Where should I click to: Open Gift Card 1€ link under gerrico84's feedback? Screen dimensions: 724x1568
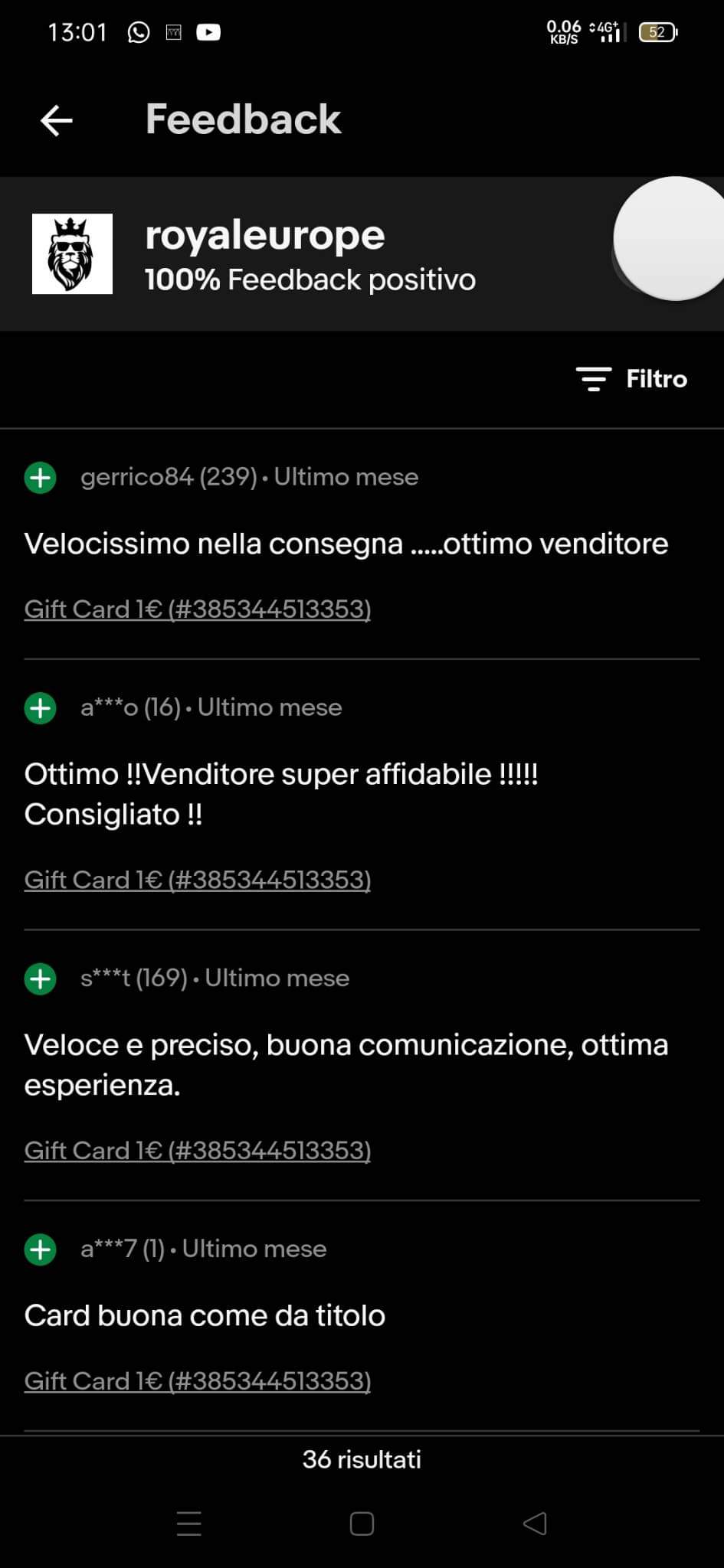point(198,609)
